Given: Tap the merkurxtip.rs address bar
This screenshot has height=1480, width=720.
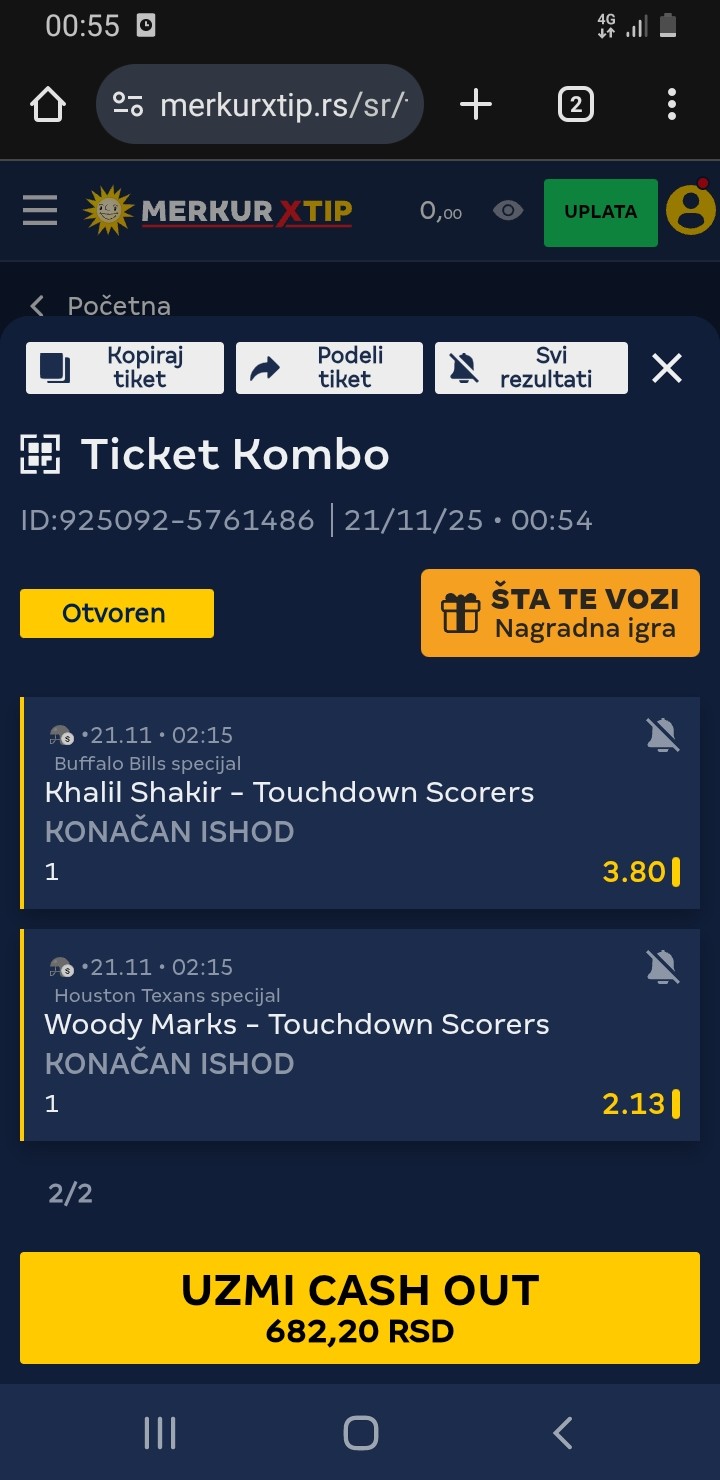Looking at the screenshot, I should (x=260, y=104).
